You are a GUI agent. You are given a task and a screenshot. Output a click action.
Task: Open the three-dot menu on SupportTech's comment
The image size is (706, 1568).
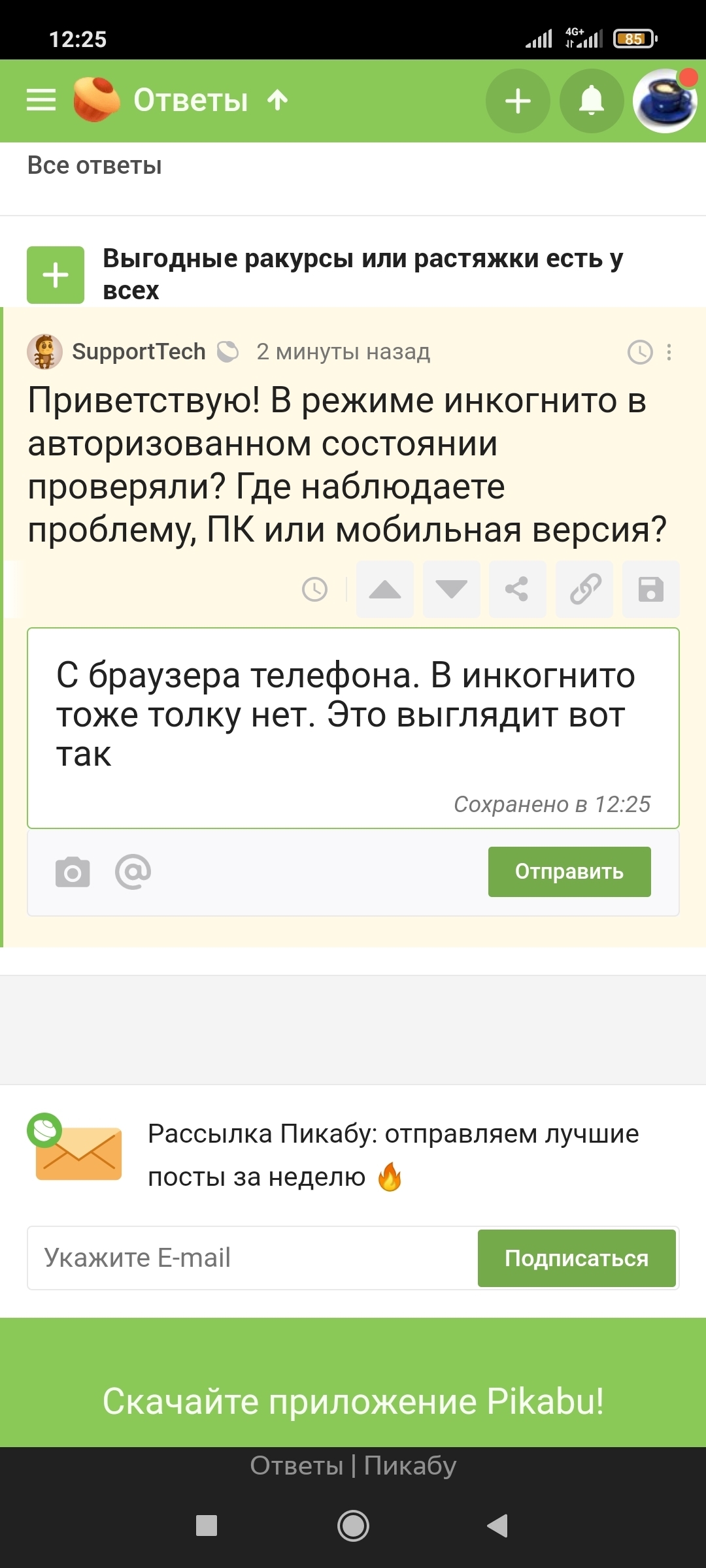669,352
